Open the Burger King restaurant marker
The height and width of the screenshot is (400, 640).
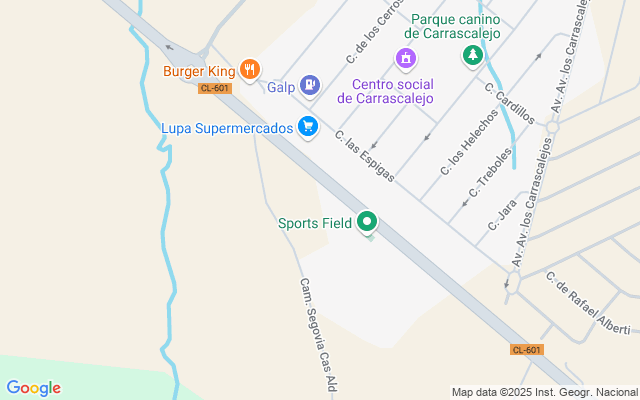(x=250, y=70)
